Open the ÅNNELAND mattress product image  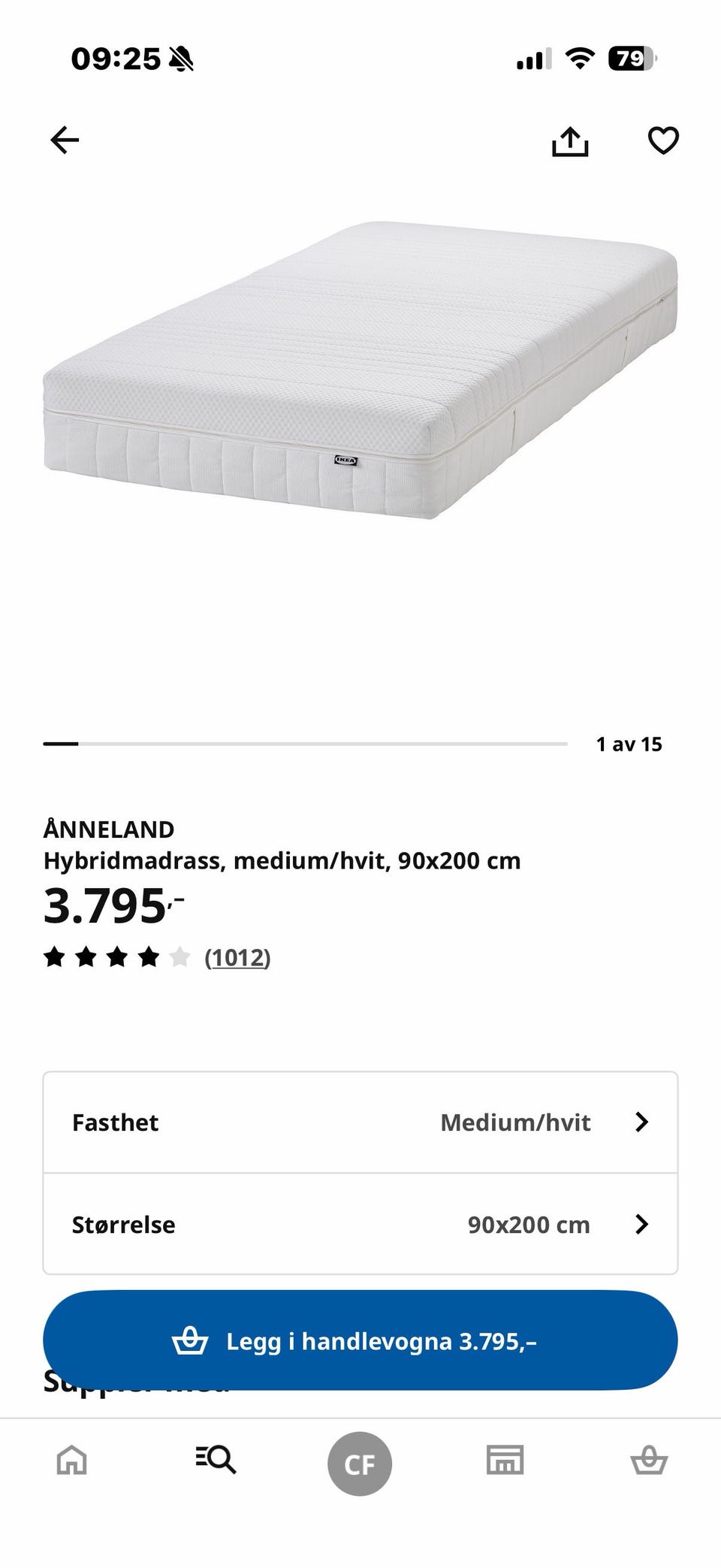click(360, 370)
